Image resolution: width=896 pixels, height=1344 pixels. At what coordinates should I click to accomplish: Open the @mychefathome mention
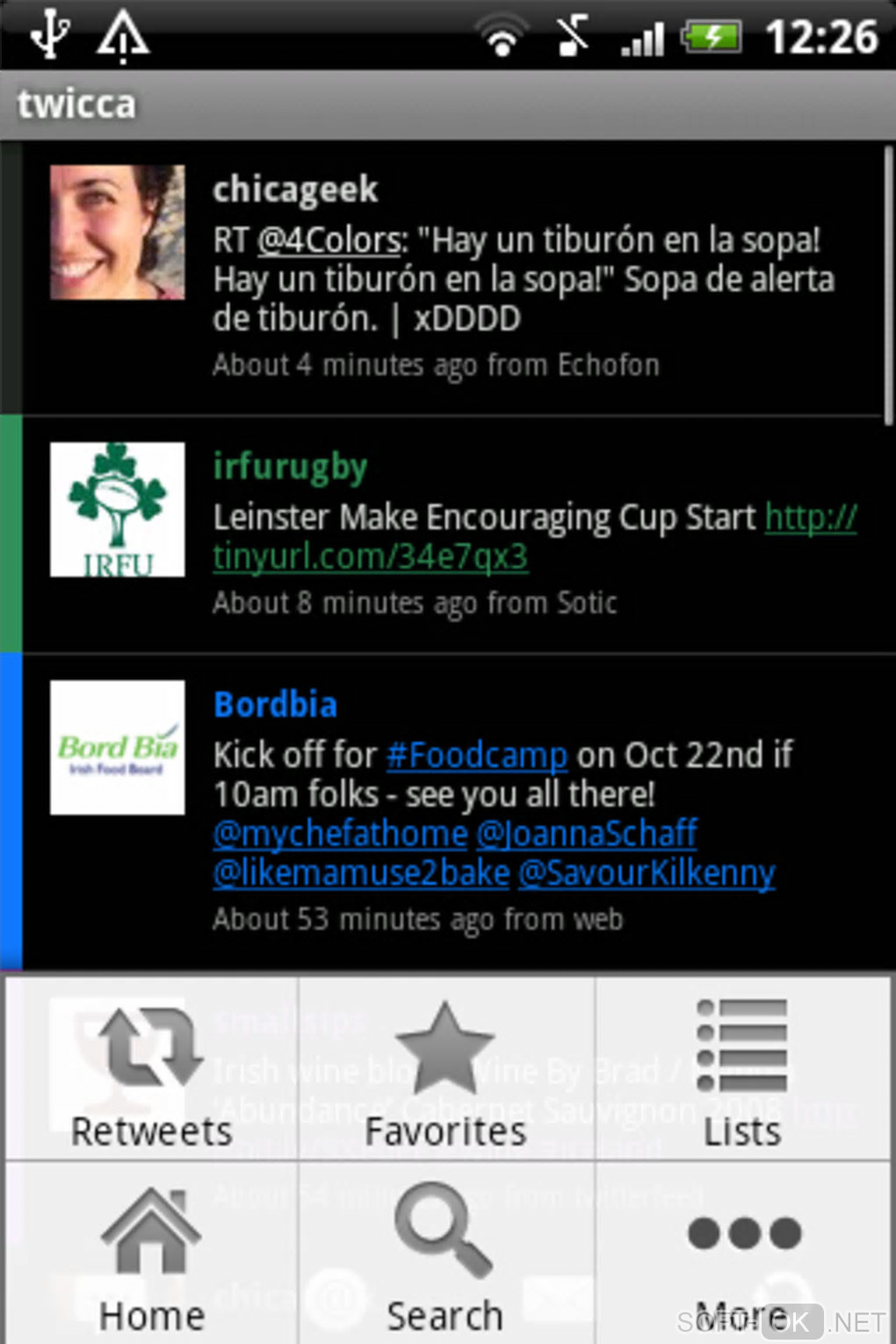340,834
